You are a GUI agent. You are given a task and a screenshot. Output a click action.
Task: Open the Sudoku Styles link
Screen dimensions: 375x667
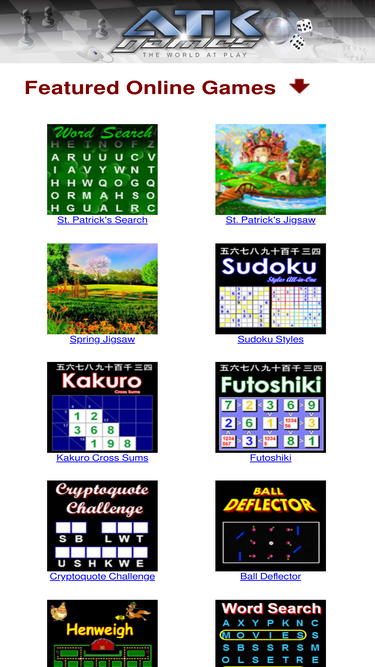(270, 339)
